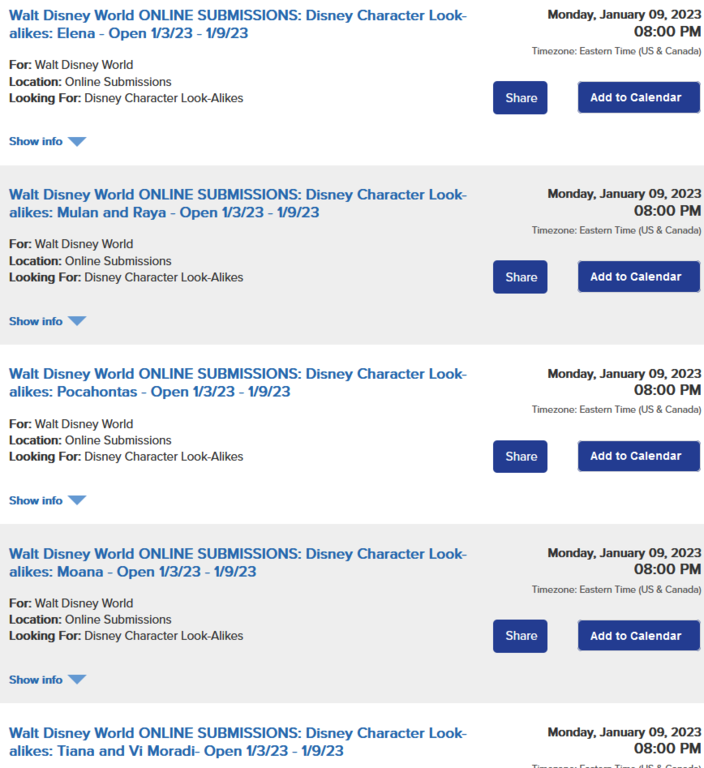The height and width of the screenshot is (768, 704).
Task: Expand Show info for Elena listing
Action: tap(47, 141)
